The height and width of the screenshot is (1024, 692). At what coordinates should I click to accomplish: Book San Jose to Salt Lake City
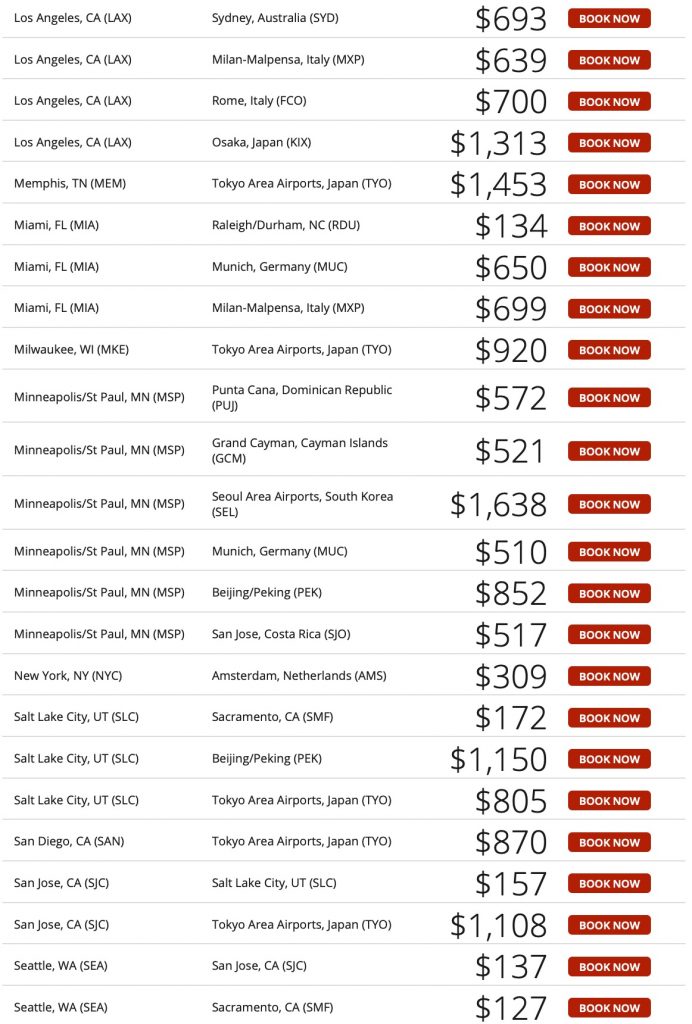tap(609, 883)
